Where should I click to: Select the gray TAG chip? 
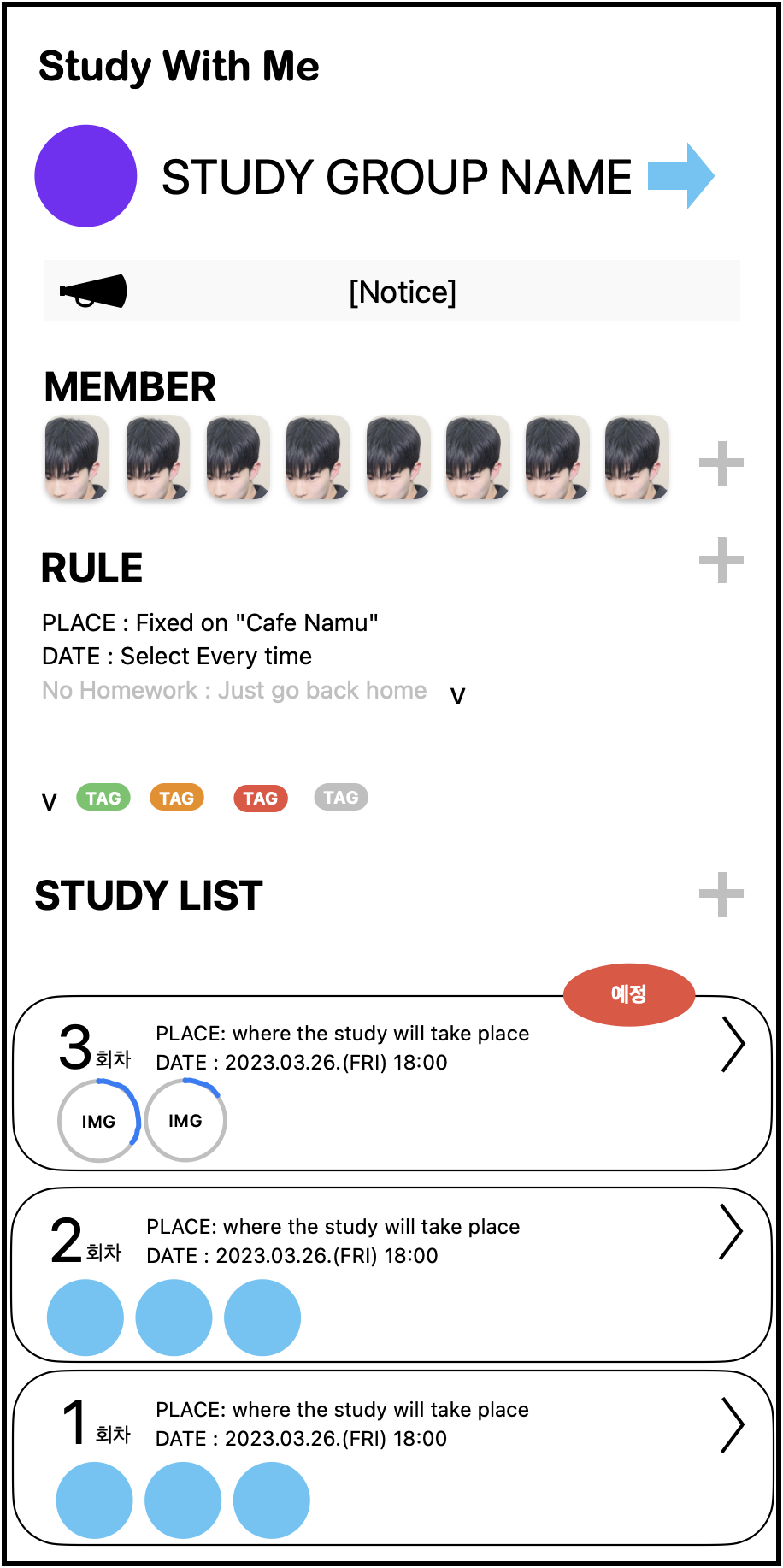pyautogui.click(x=340, y=797)
